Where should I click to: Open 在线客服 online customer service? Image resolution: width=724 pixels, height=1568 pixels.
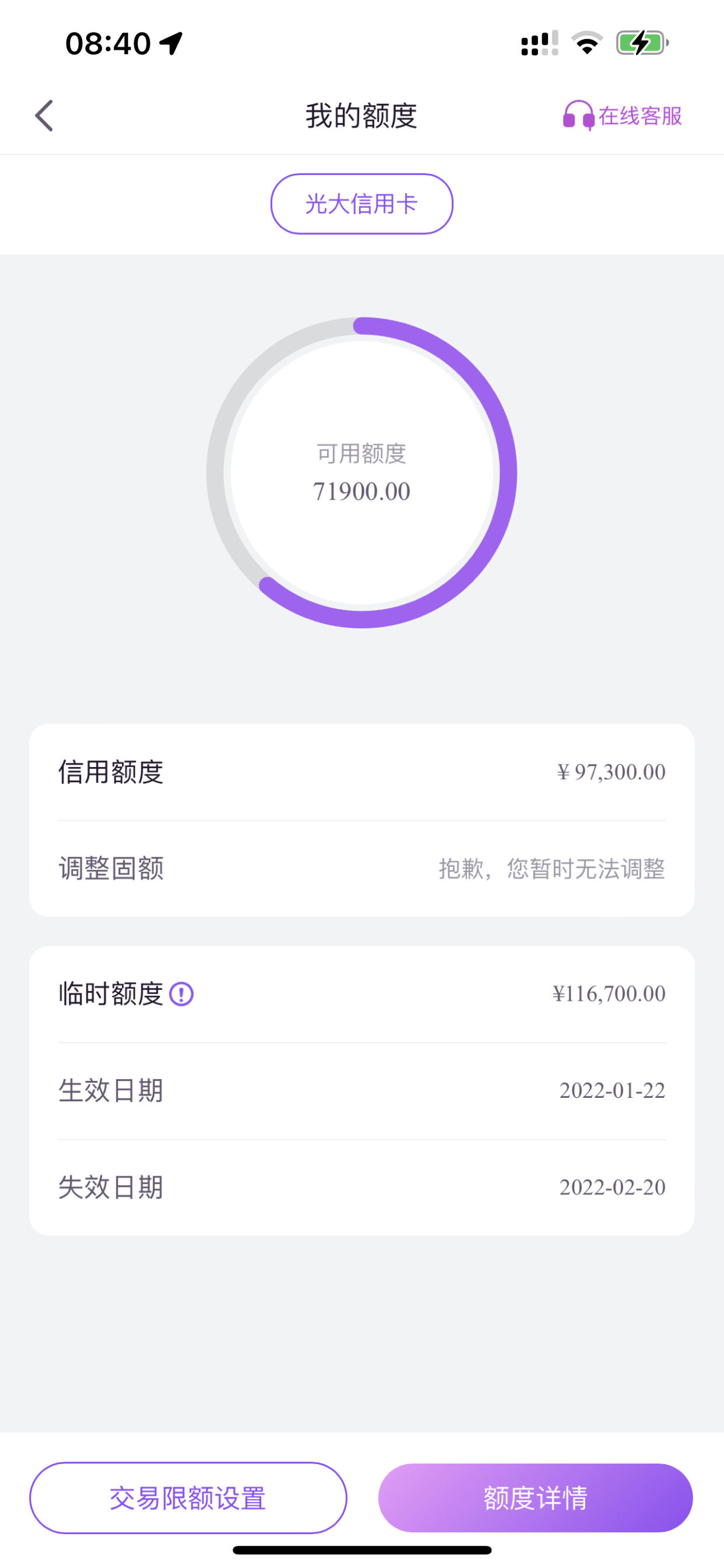click(x=622, y=116)
